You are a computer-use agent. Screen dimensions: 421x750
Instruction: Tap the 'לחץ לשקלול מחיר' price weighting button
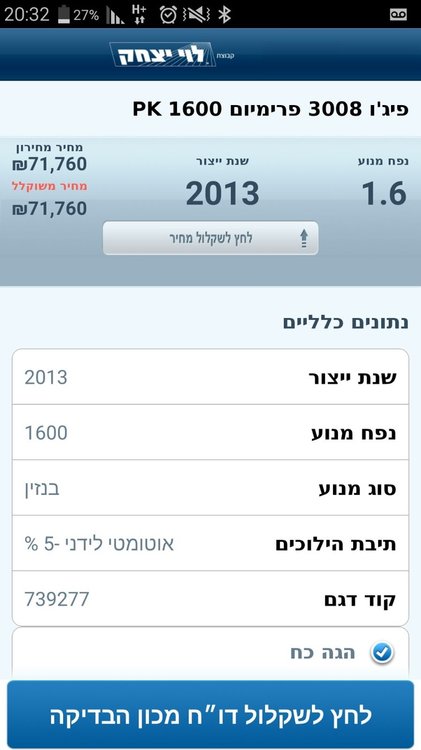(210, 238)
